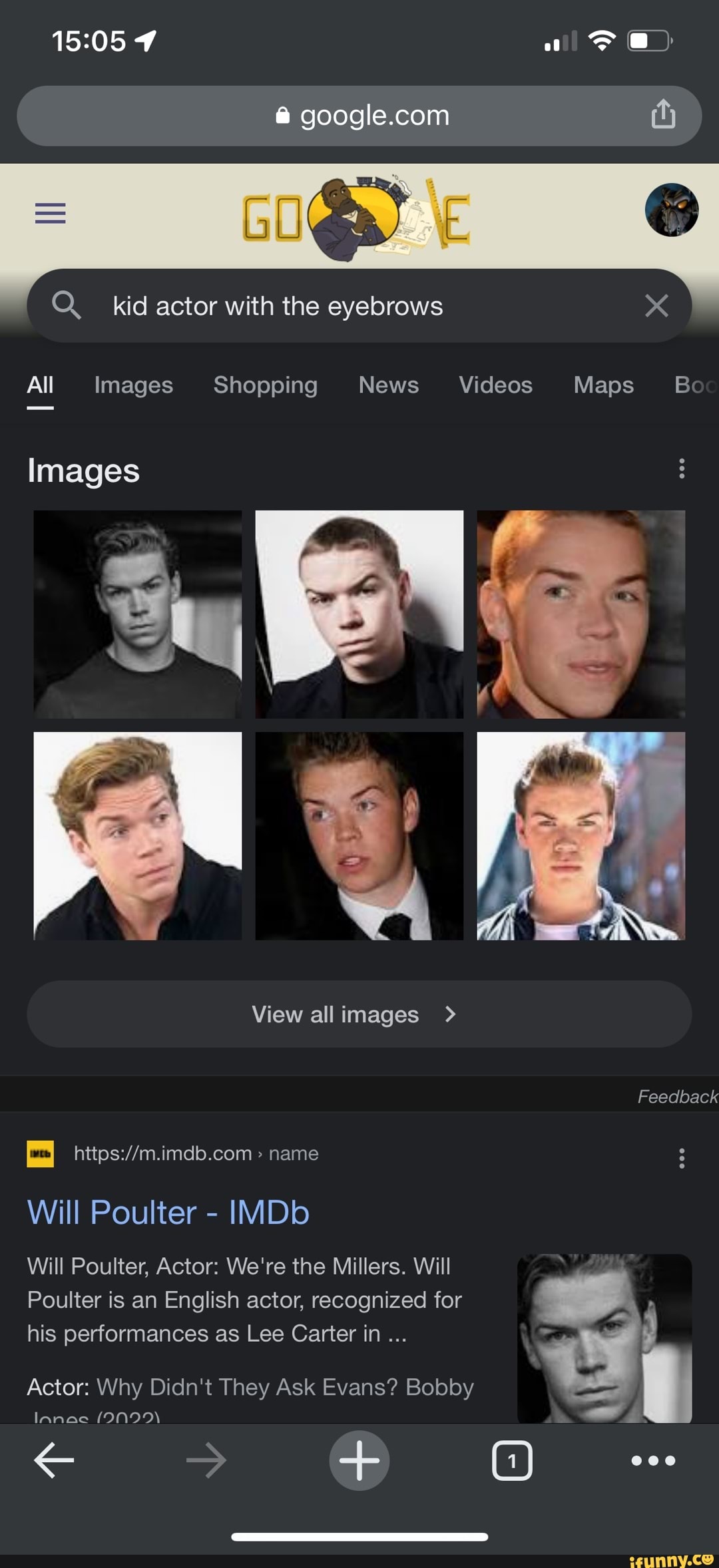Open a new tab with the plus button

click(359, 1460)
